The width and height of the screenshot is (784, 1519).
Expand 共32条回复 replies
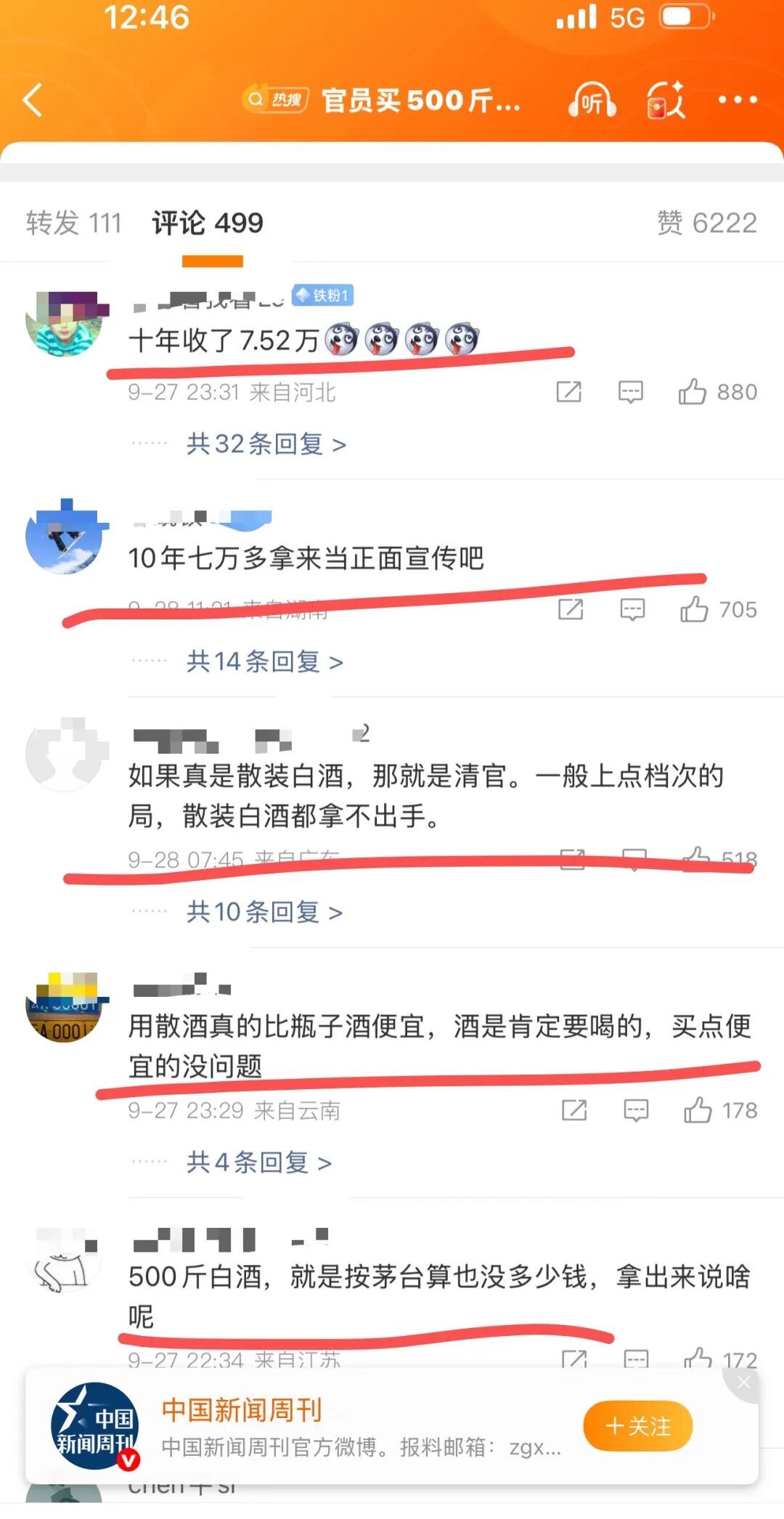[x=266, y=444]
